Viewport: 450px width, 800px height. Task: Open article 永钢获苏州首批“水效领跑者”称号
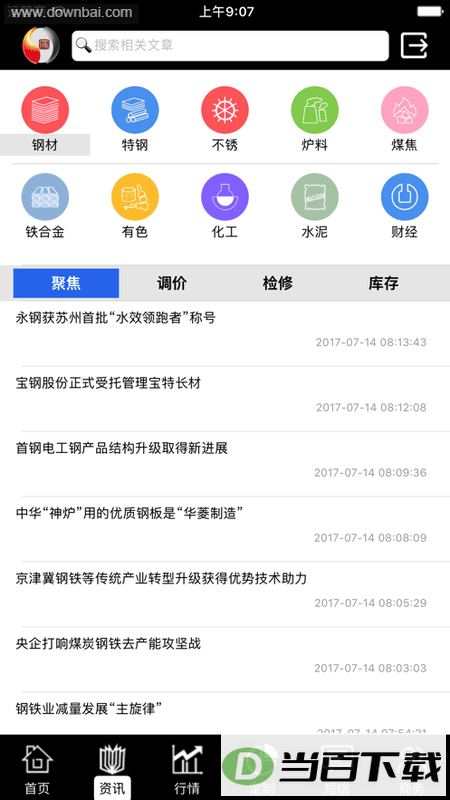point(225,334)
